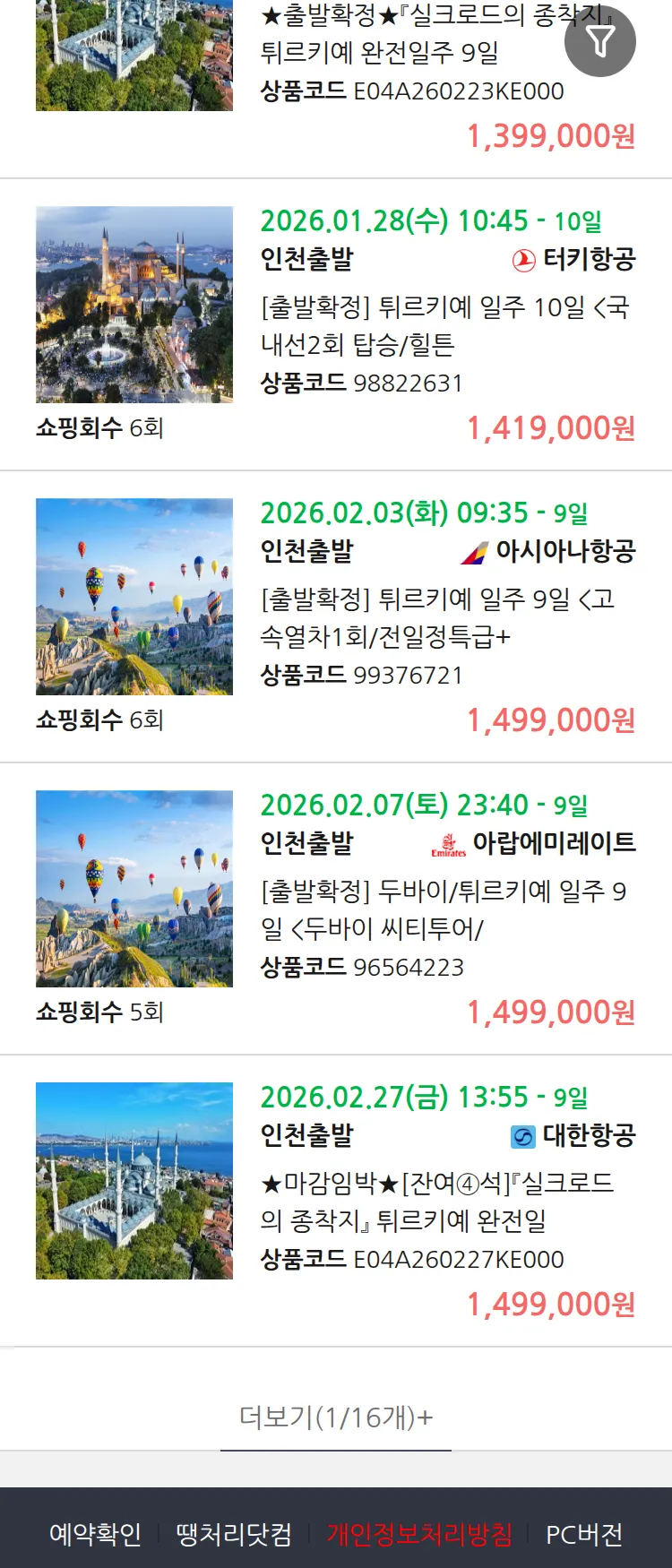Image resolution: width=672 pixels, height=1568 pixels.
Task: Switch to PC버전
Action: click(x=584, y=1534)
